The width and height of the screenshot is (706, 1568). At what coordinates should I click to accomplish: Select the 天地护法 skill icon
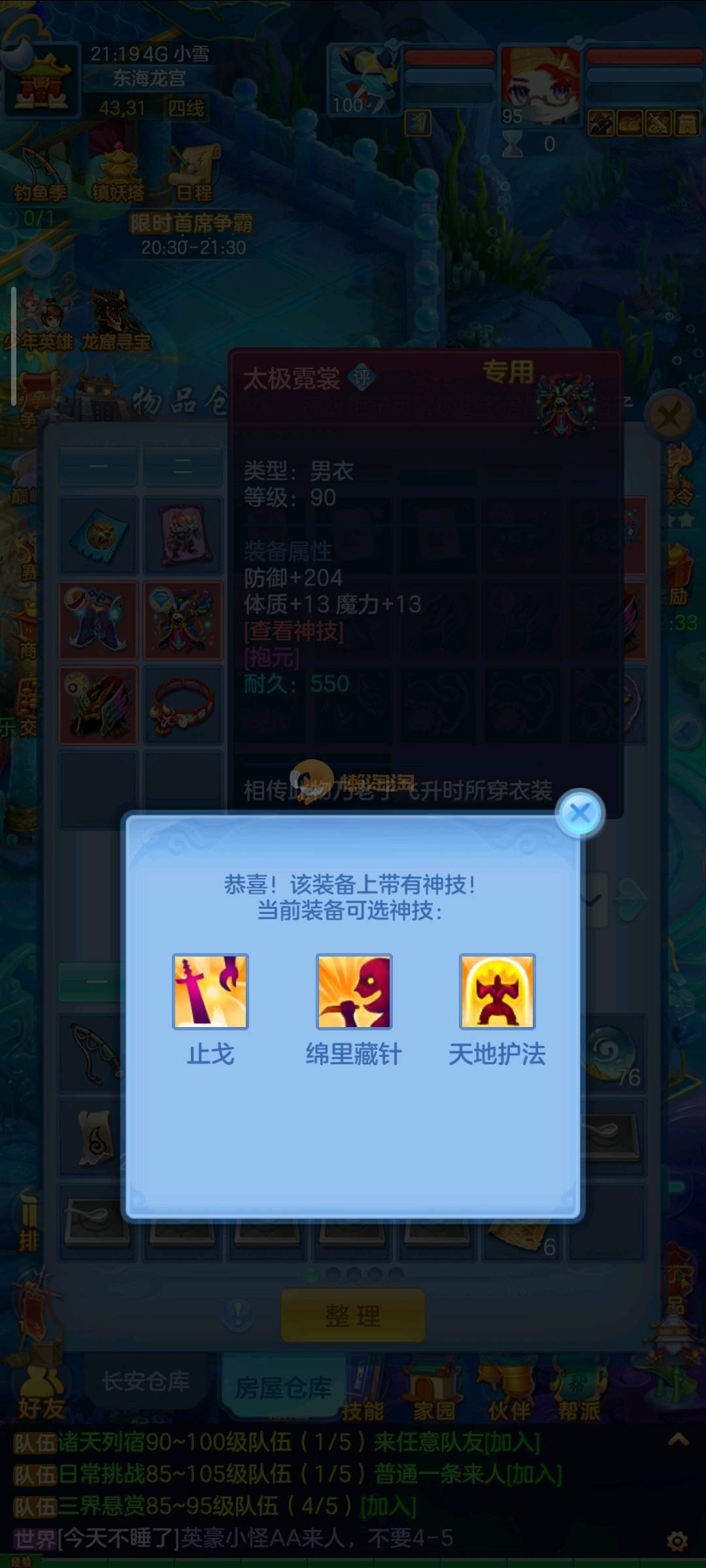point(497,991)
